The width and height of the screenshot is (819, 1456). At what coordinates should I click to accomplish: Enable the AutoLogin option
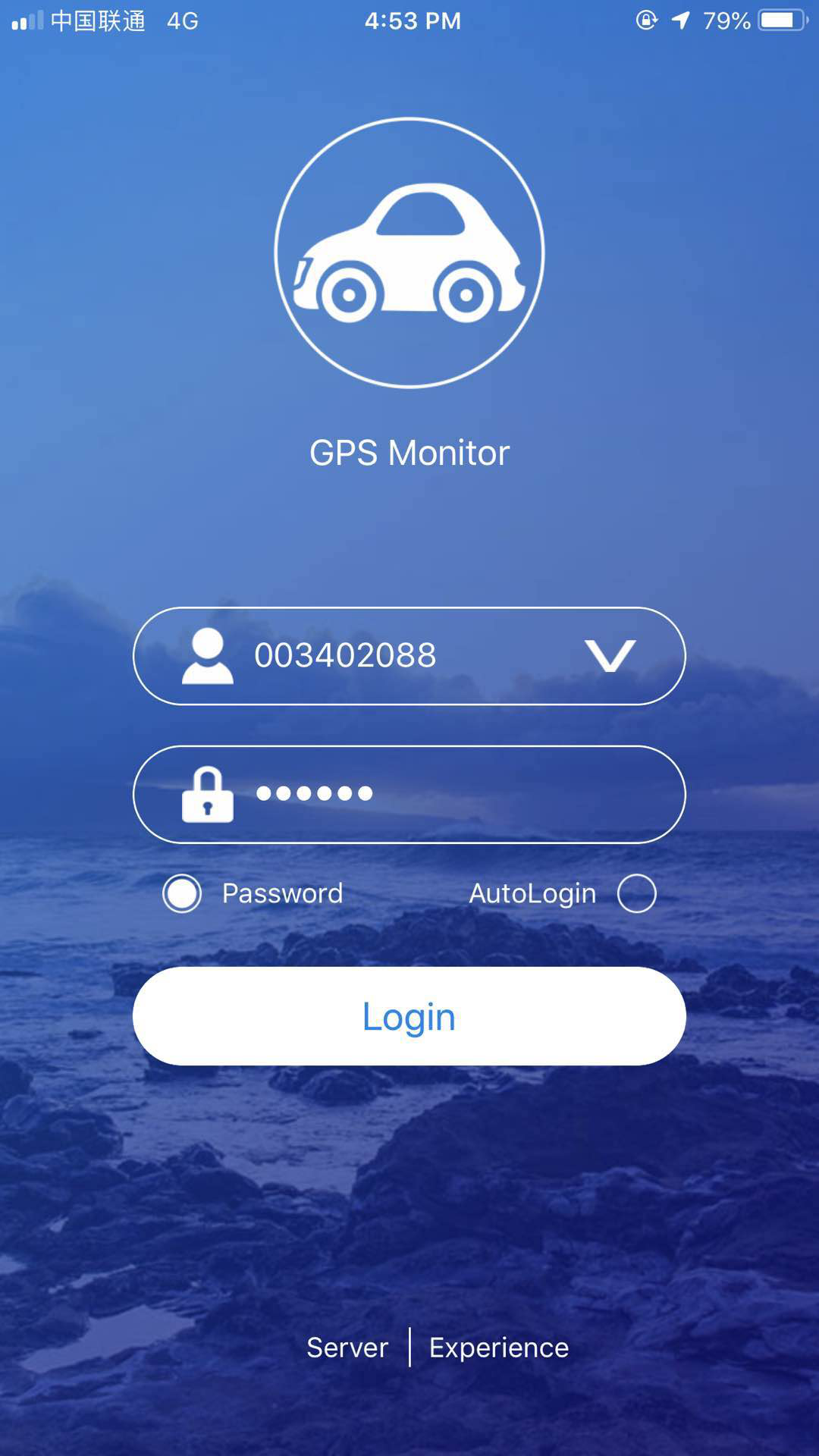[636, 893]
